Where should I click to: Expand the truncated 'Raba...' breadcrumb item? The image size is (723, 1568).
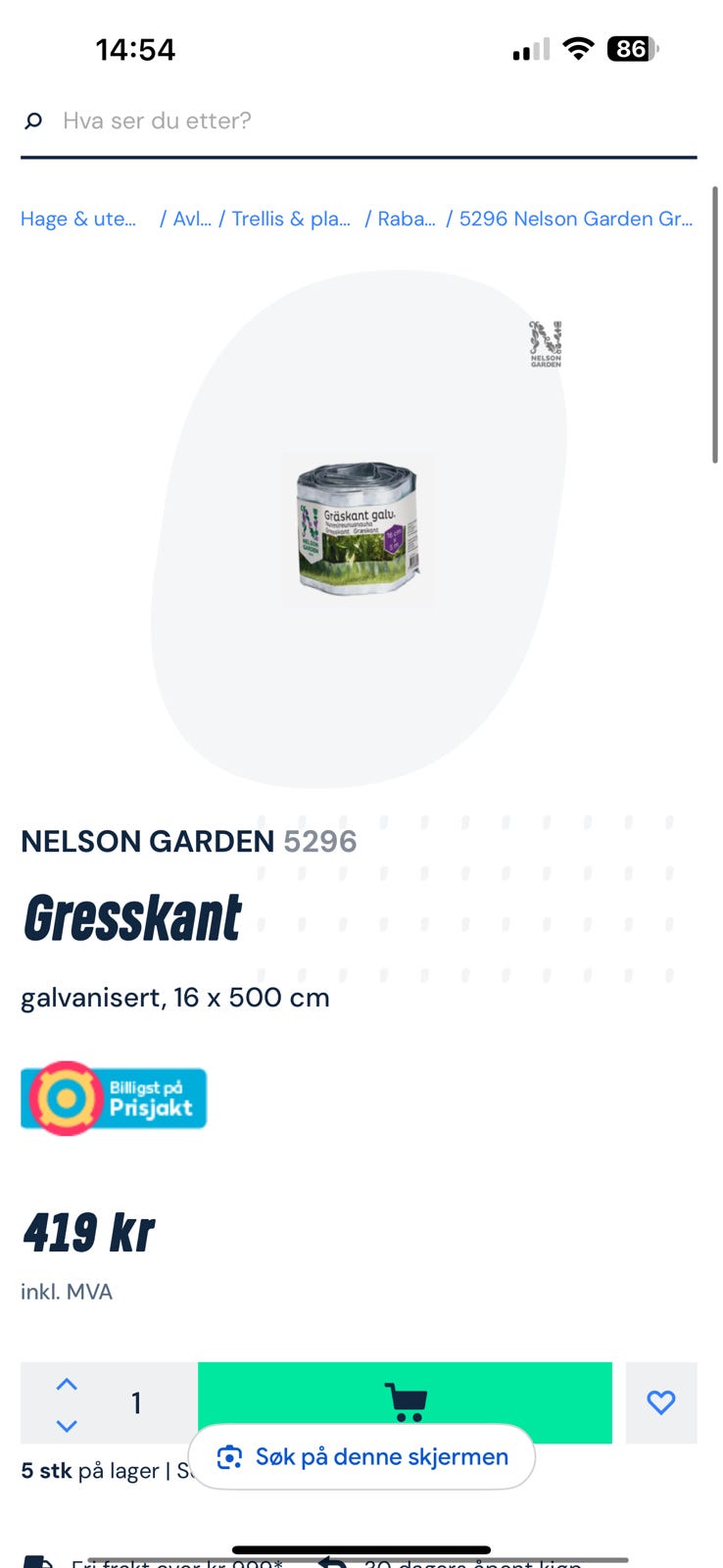coord(407,219)
